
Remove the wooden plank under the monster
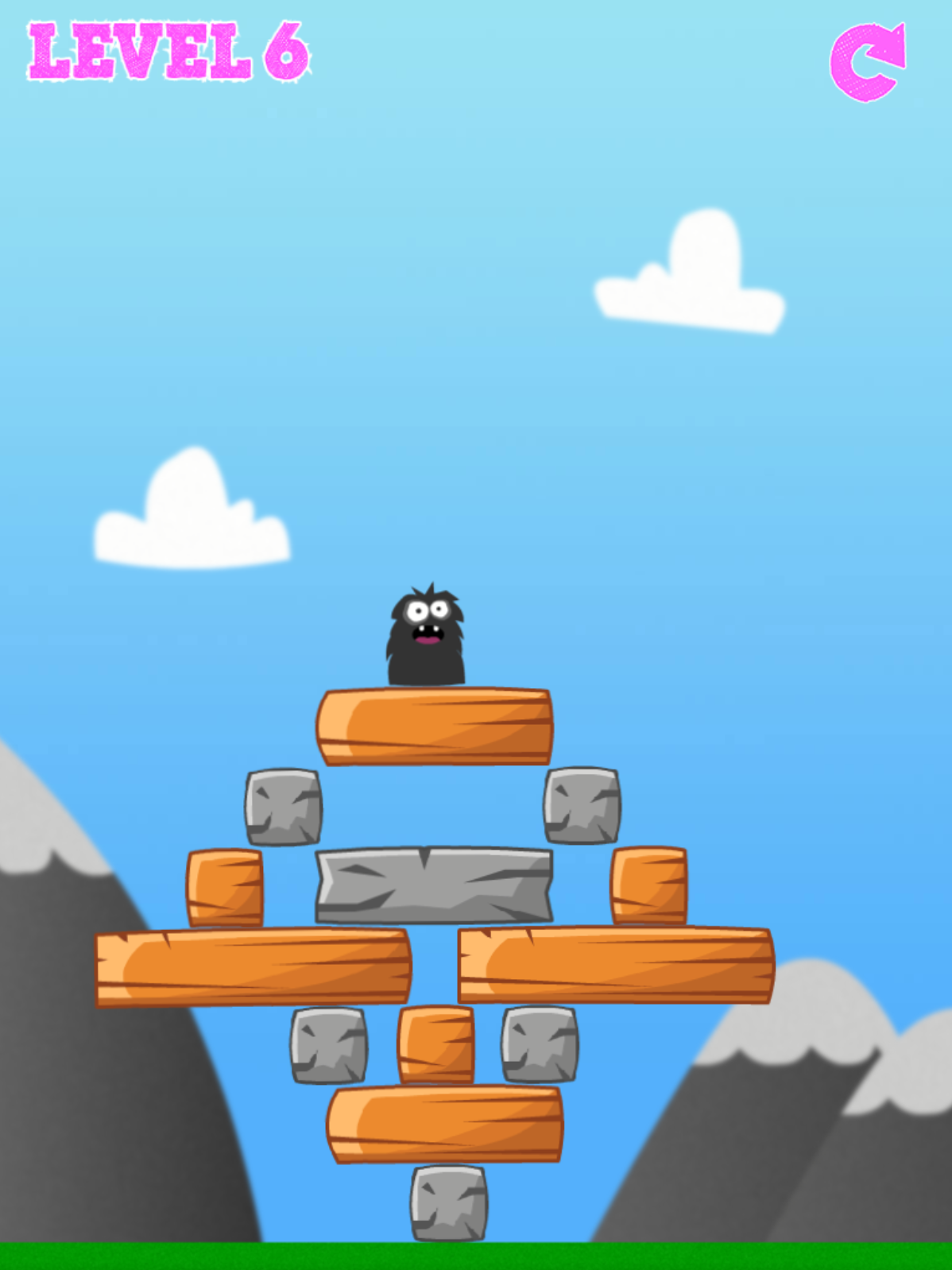coord(435,726)
